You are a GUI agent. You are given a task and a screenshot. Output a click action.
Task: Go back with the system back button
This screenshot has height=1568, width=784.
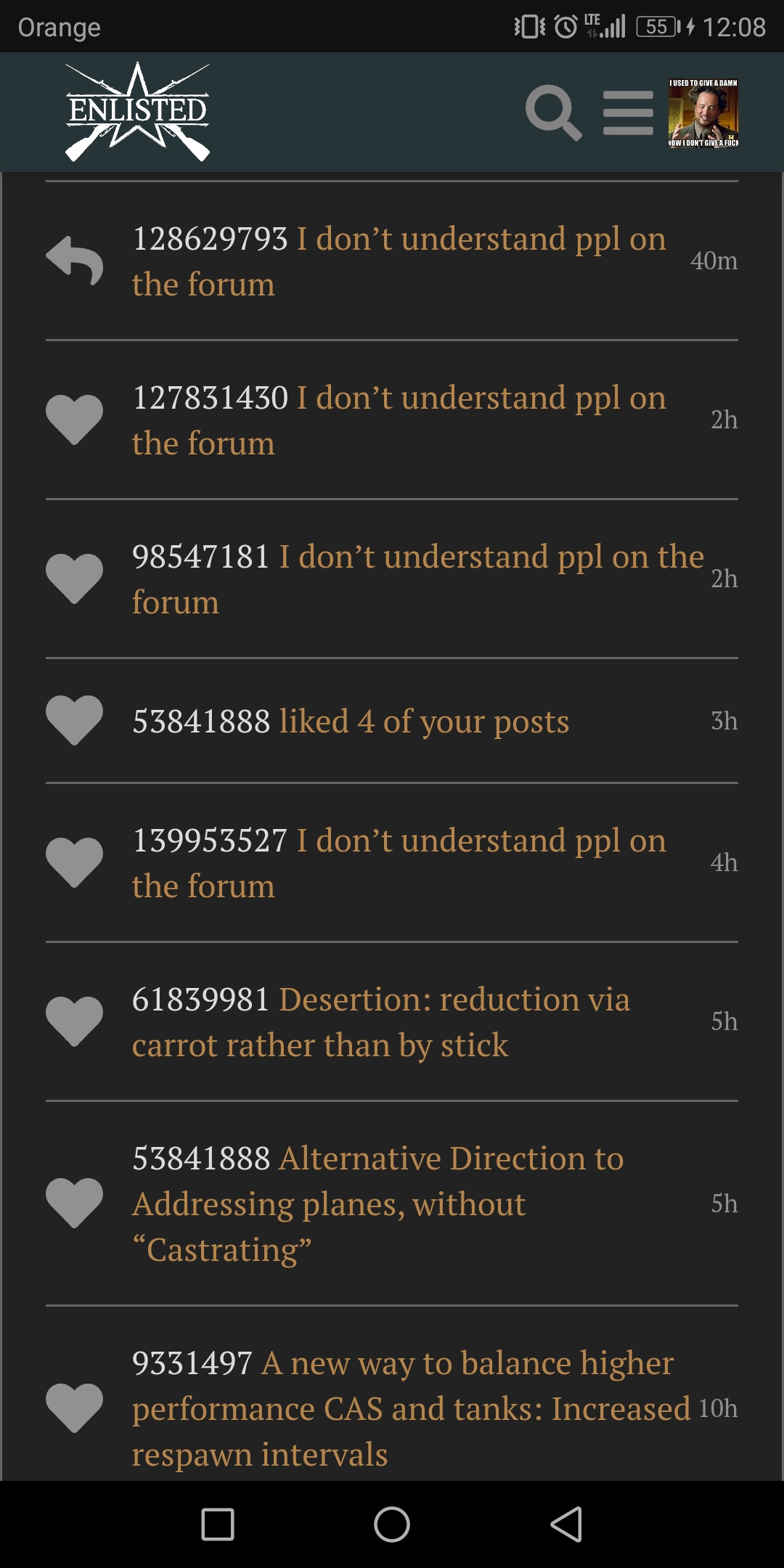point(566,1524)
